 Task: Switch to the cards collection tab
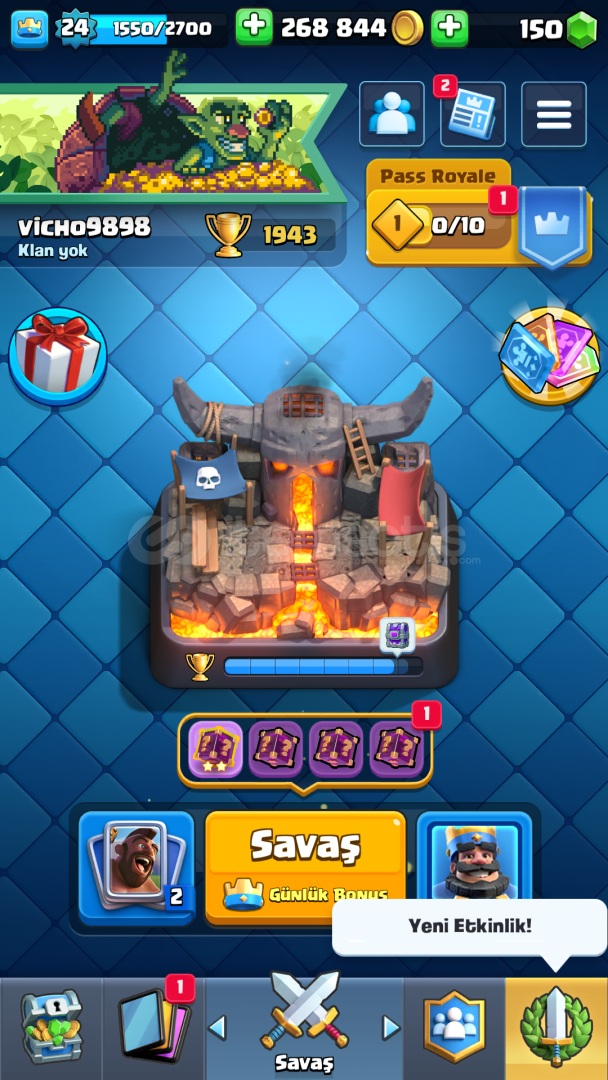(x=154, y=1028)
